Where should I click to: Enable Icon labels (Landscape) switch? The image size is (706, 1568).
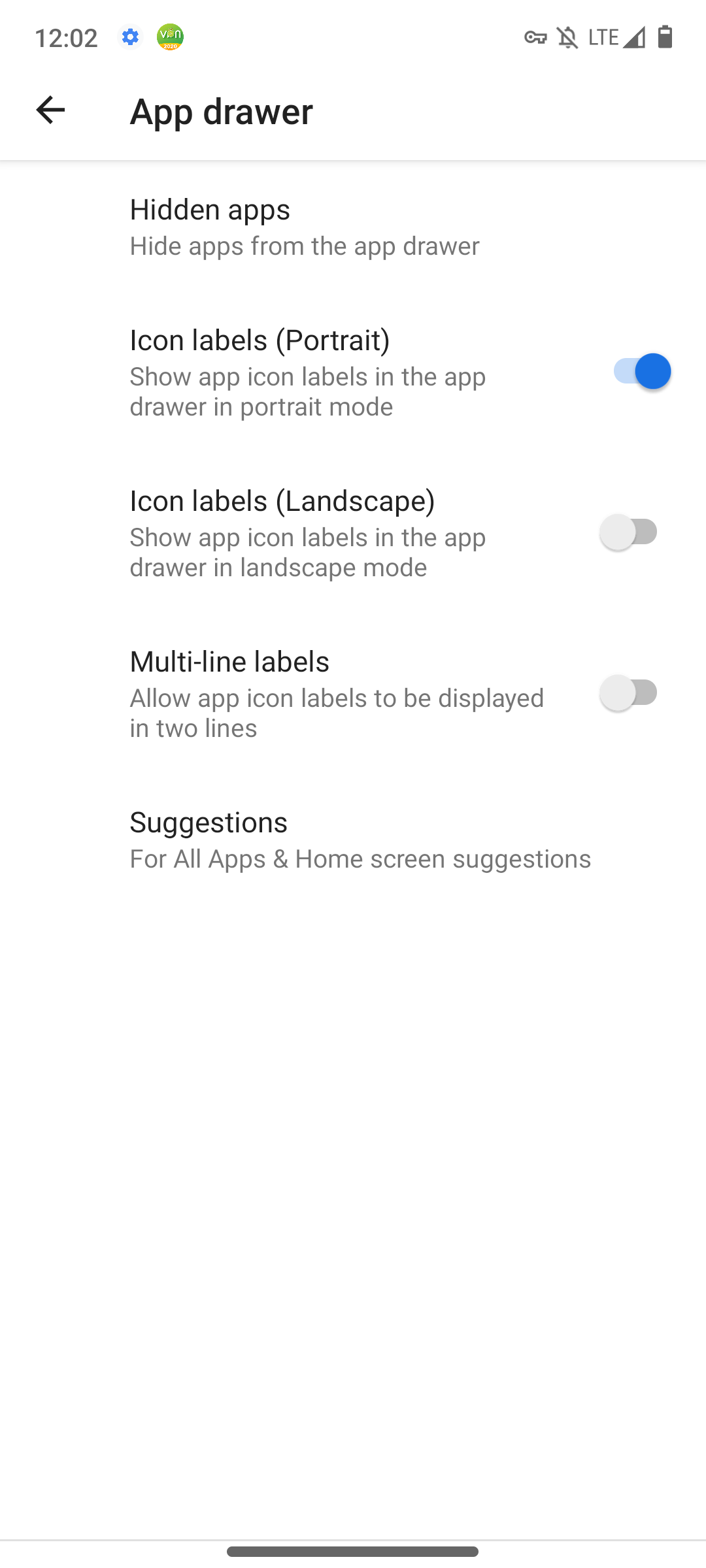[628, 532]
